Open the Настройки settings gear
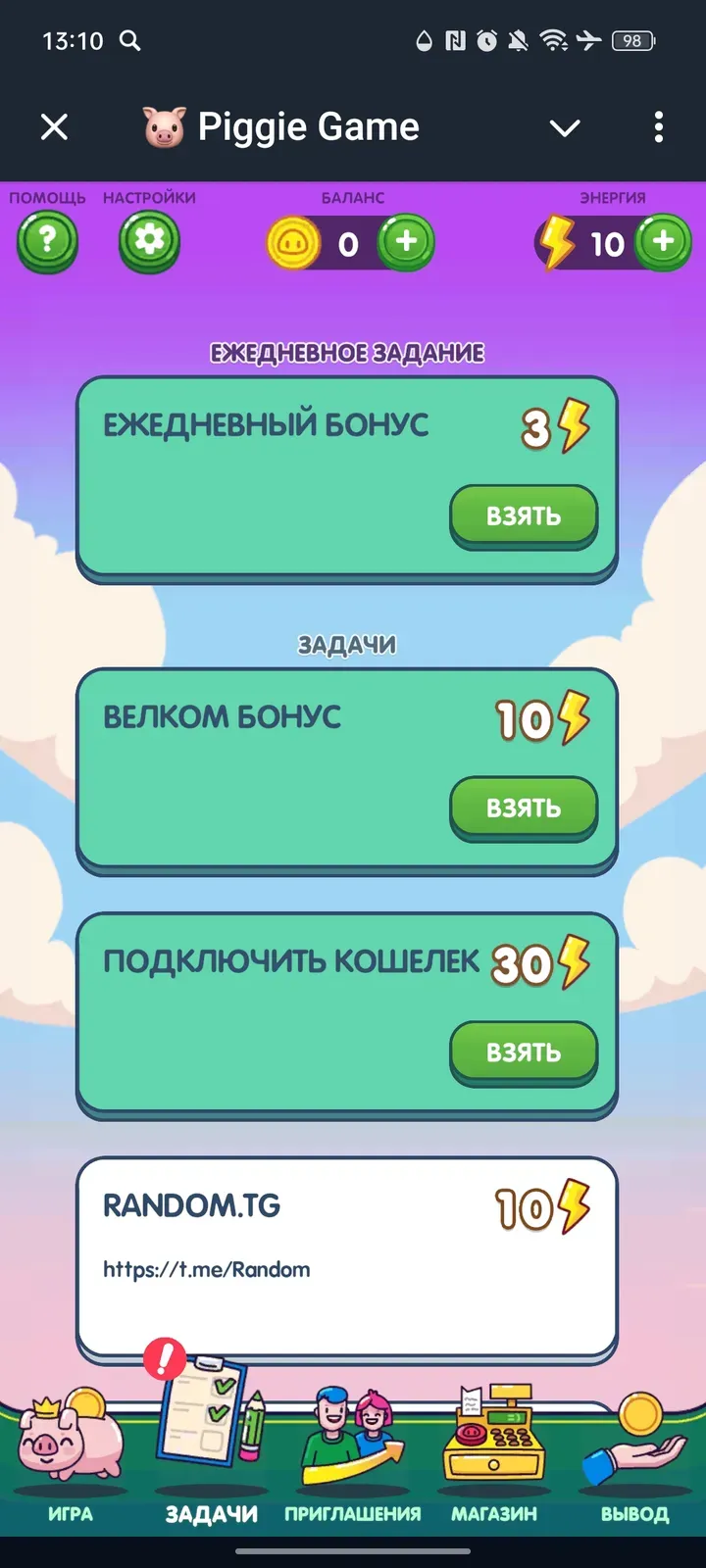 pos(150,242)
